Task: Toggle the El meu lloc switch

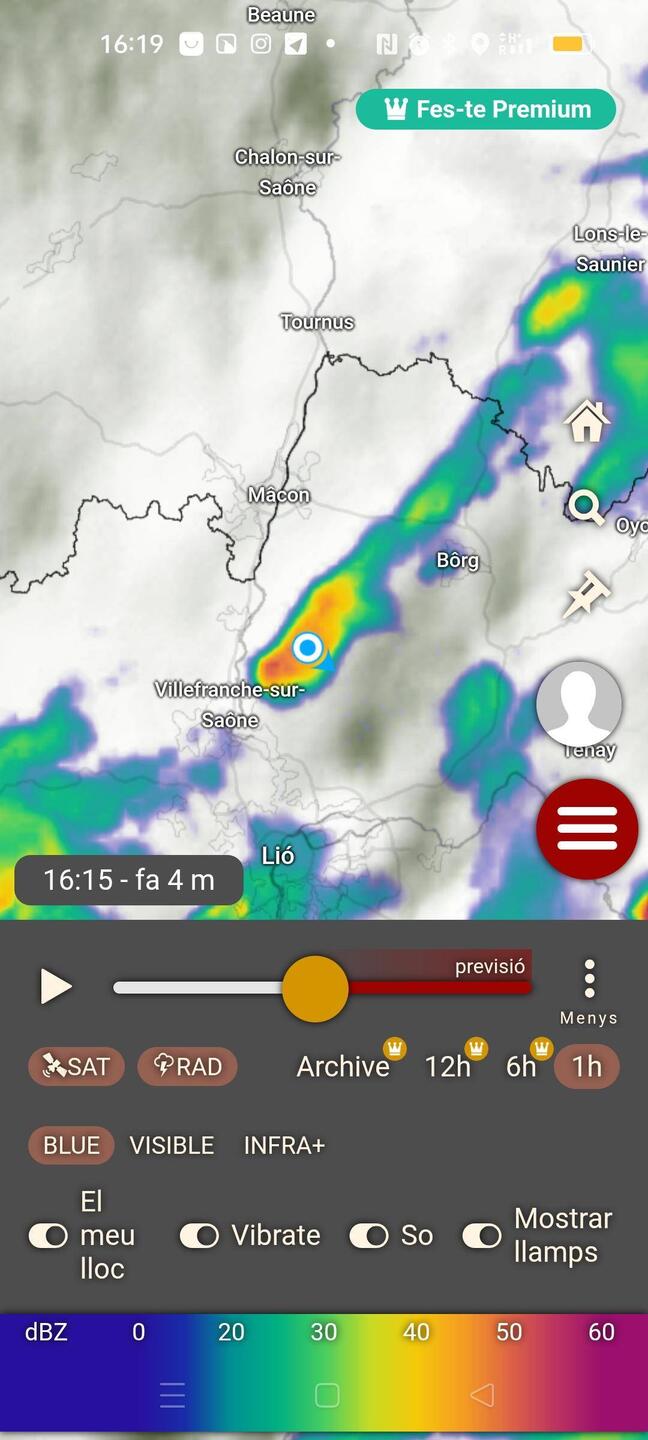Action: [x=48, y=1236]
